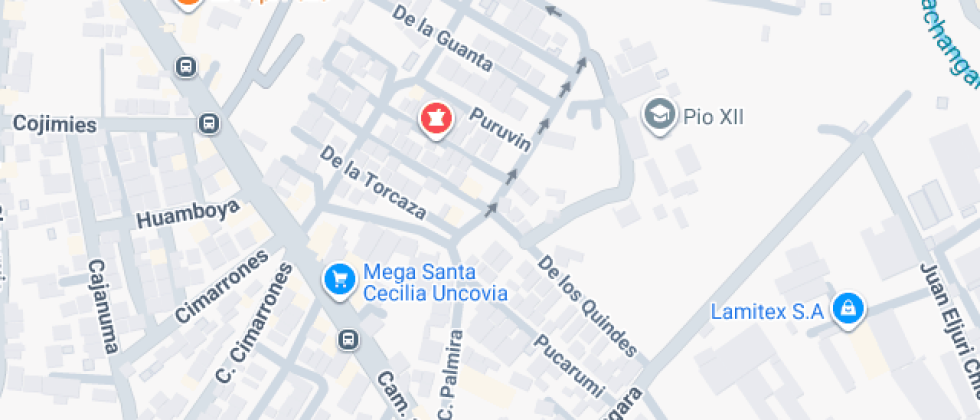The image size is (980, 420).
Task: Open the red store marker near Puruvin
Action: point(436,120)
